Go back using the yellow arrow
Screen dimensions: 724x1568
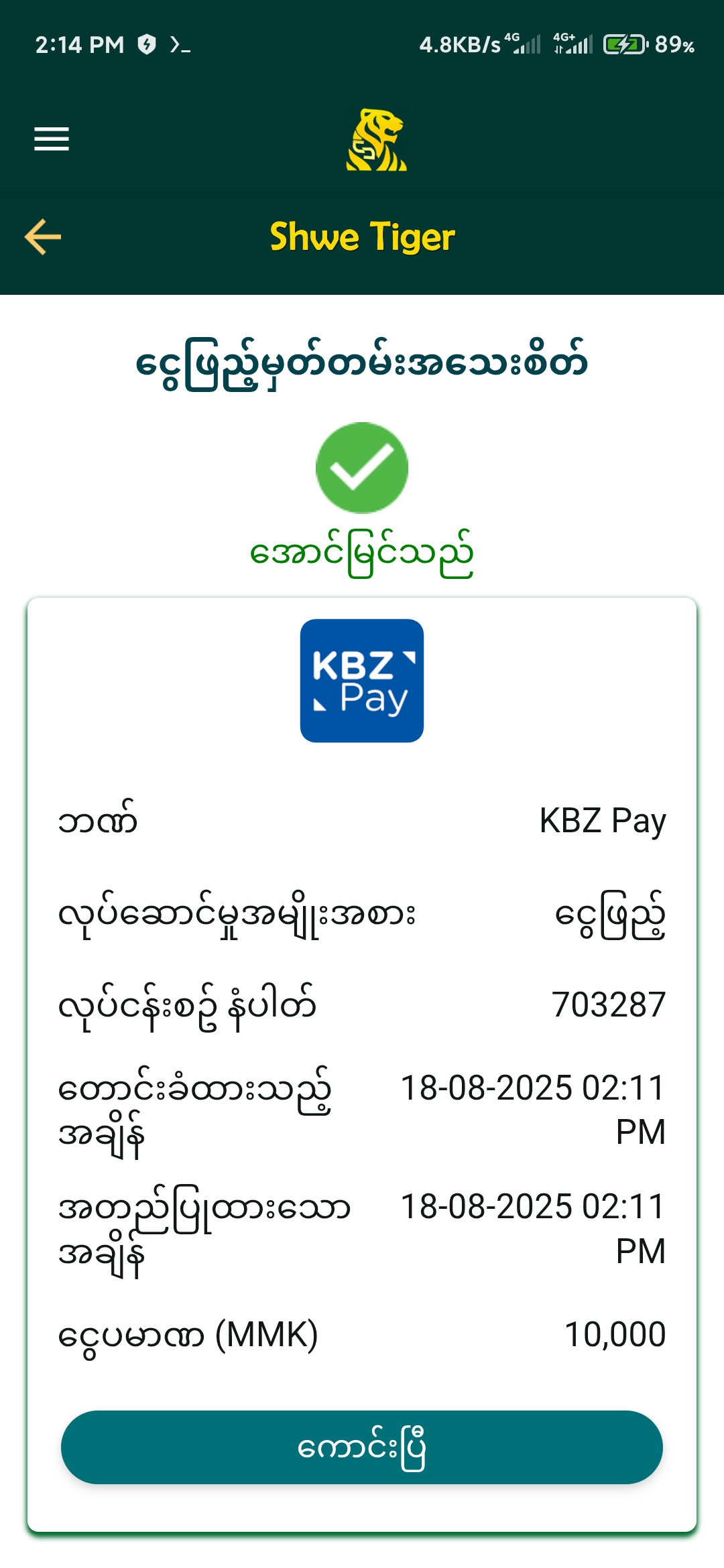click(43, 237)
